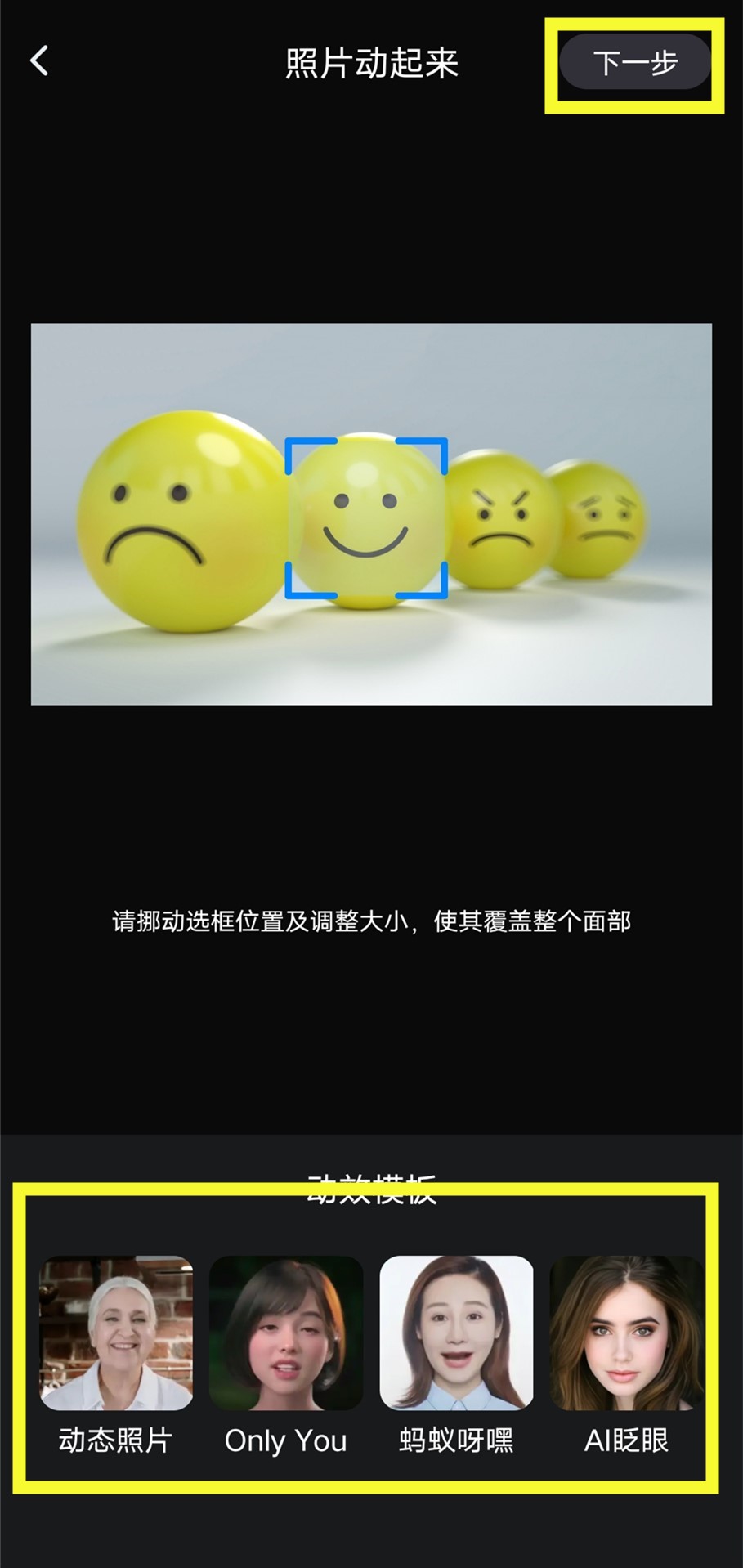Image resolution: width=743 pixels, height=1568 pixels.
Task: Go back using the top-left arrow
Action: (39, 61)
